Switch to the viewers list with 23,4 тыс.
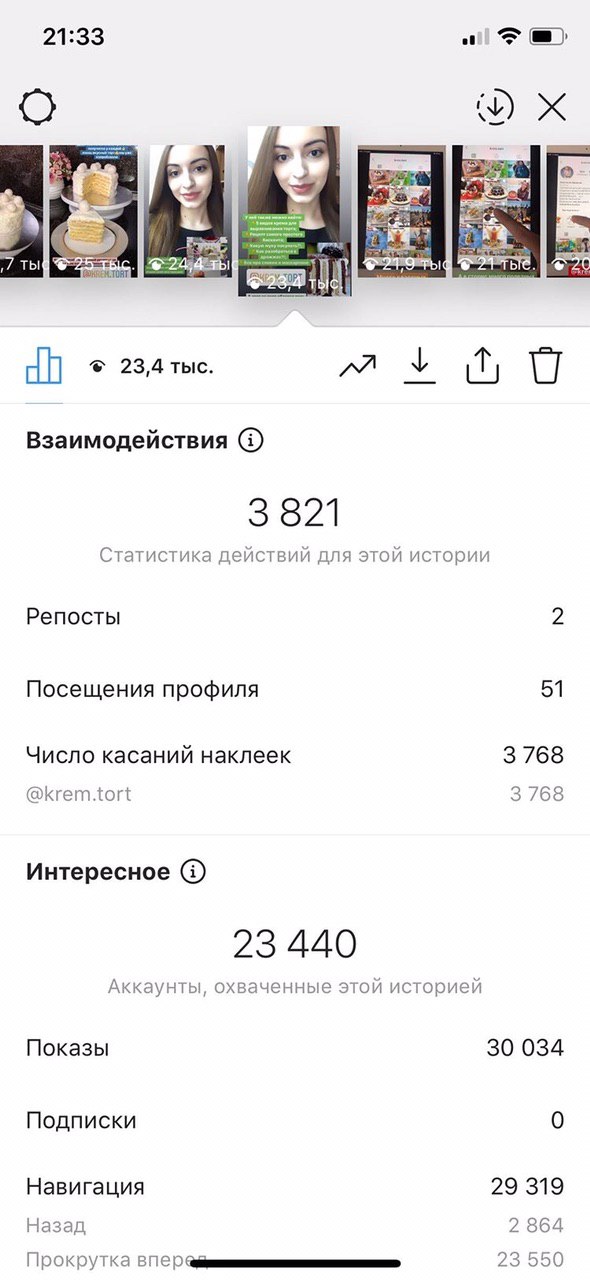 [151, 366]
